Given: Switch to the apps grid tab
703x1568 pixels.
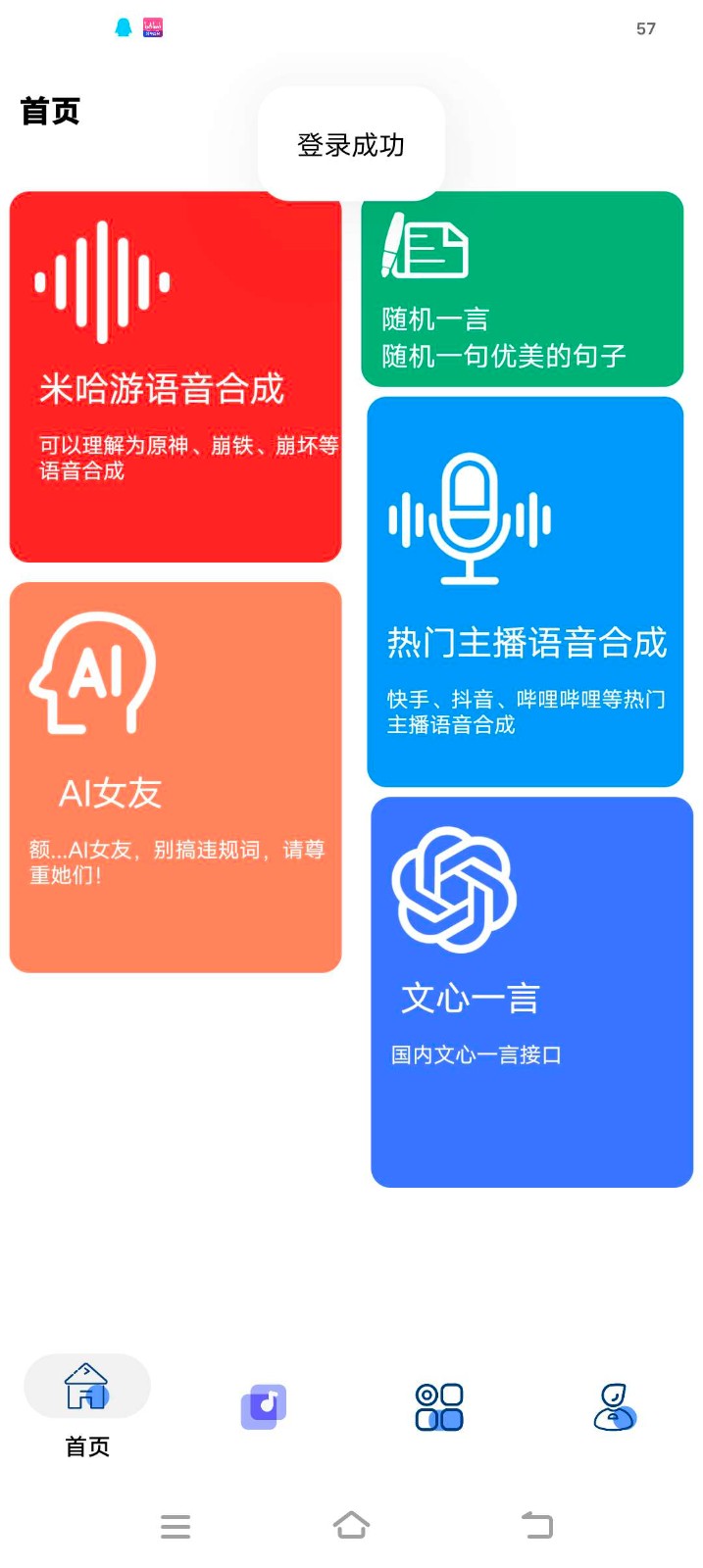Looking at the screenshot, I should [439, 1406].
